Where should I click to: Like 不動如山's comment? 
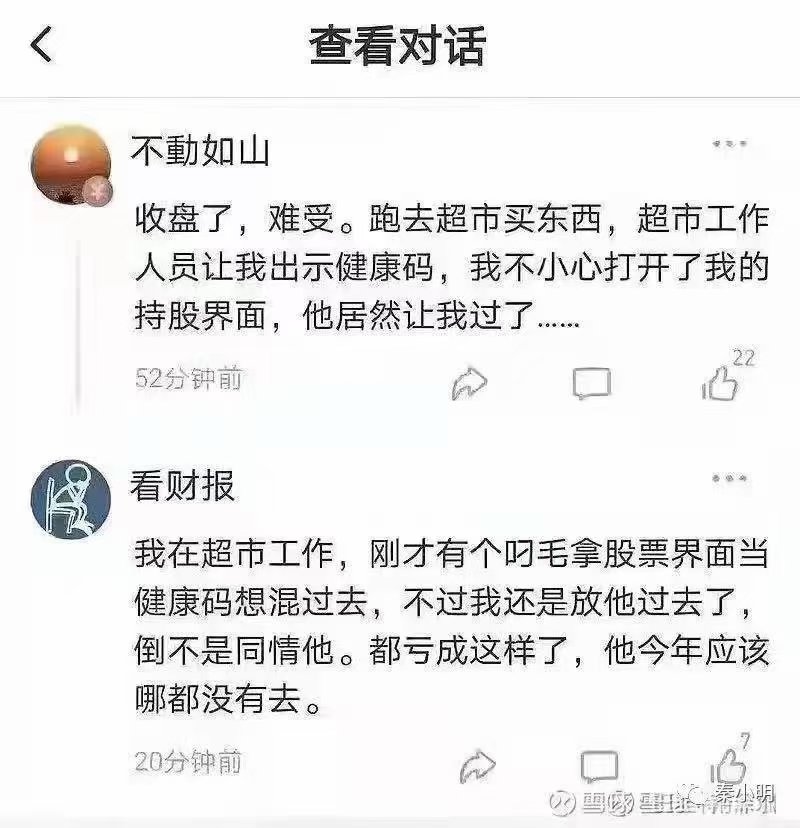tap(720, 382)
